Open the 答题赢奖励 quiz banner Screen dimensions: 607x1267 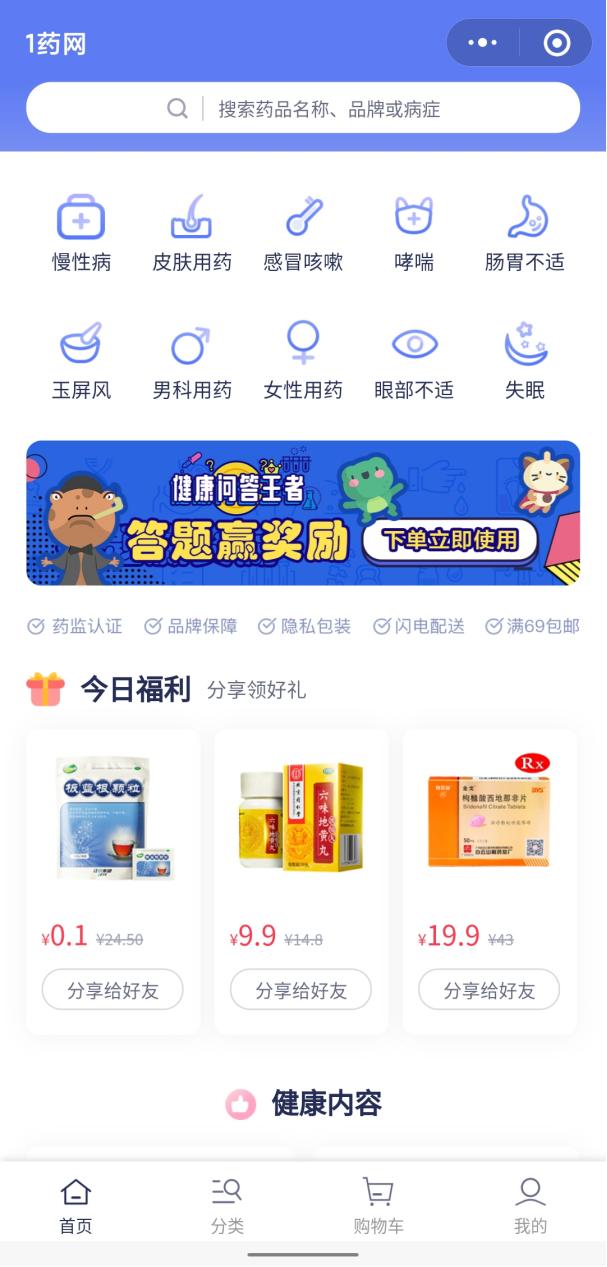303,513
